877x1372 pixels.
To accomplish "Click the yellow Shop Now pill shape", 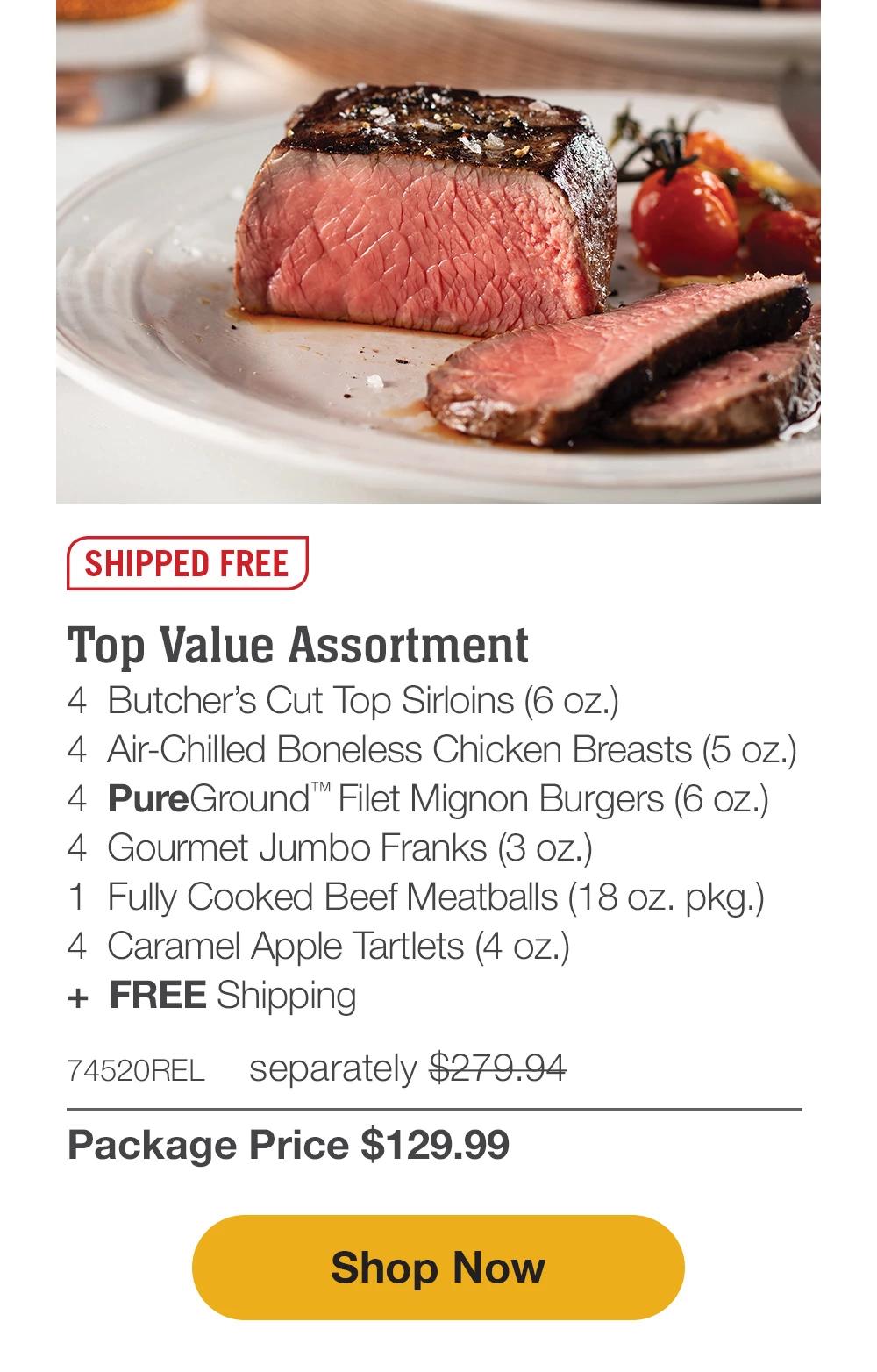I will click(437, 1267).
